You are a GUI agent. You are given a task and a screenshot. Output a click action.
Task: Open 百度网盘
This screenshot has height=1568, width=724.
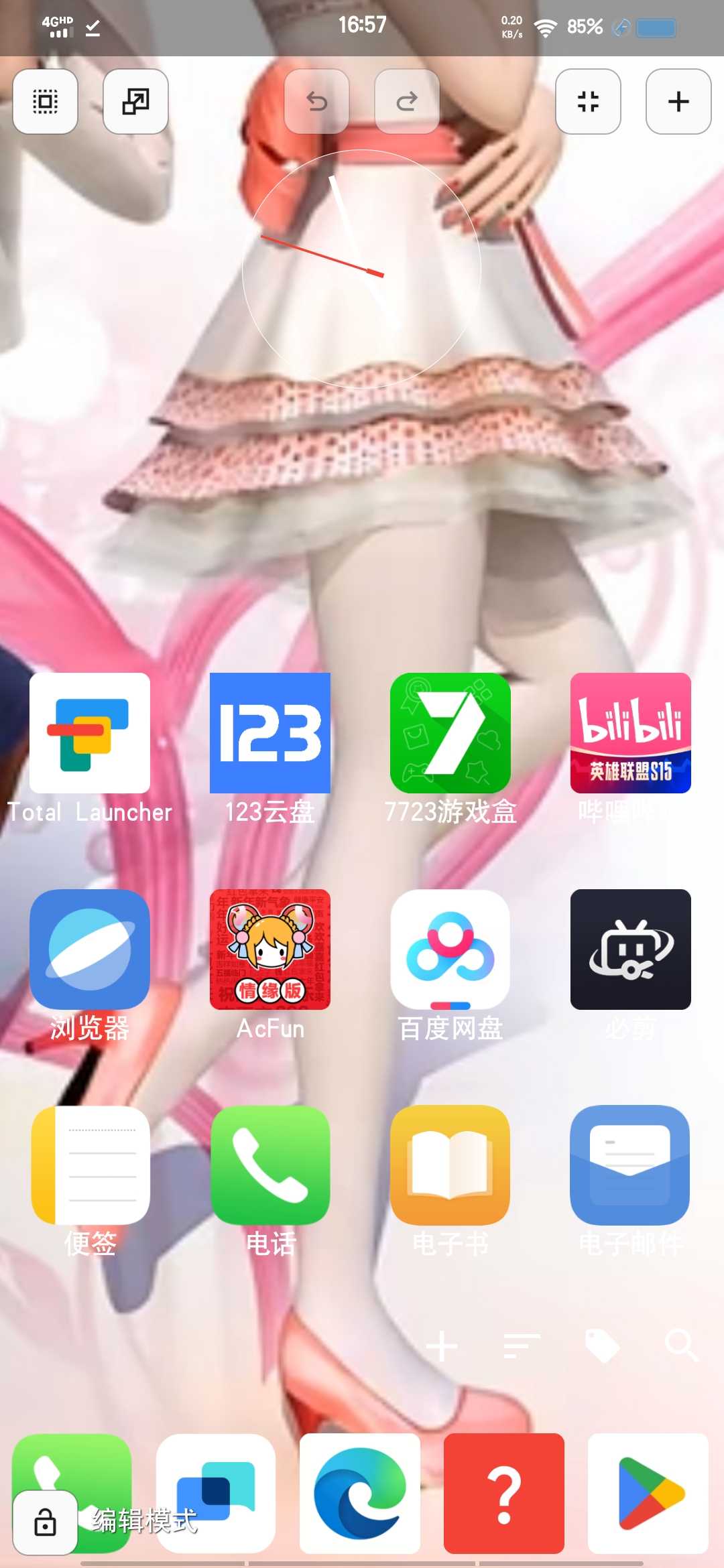450,950
